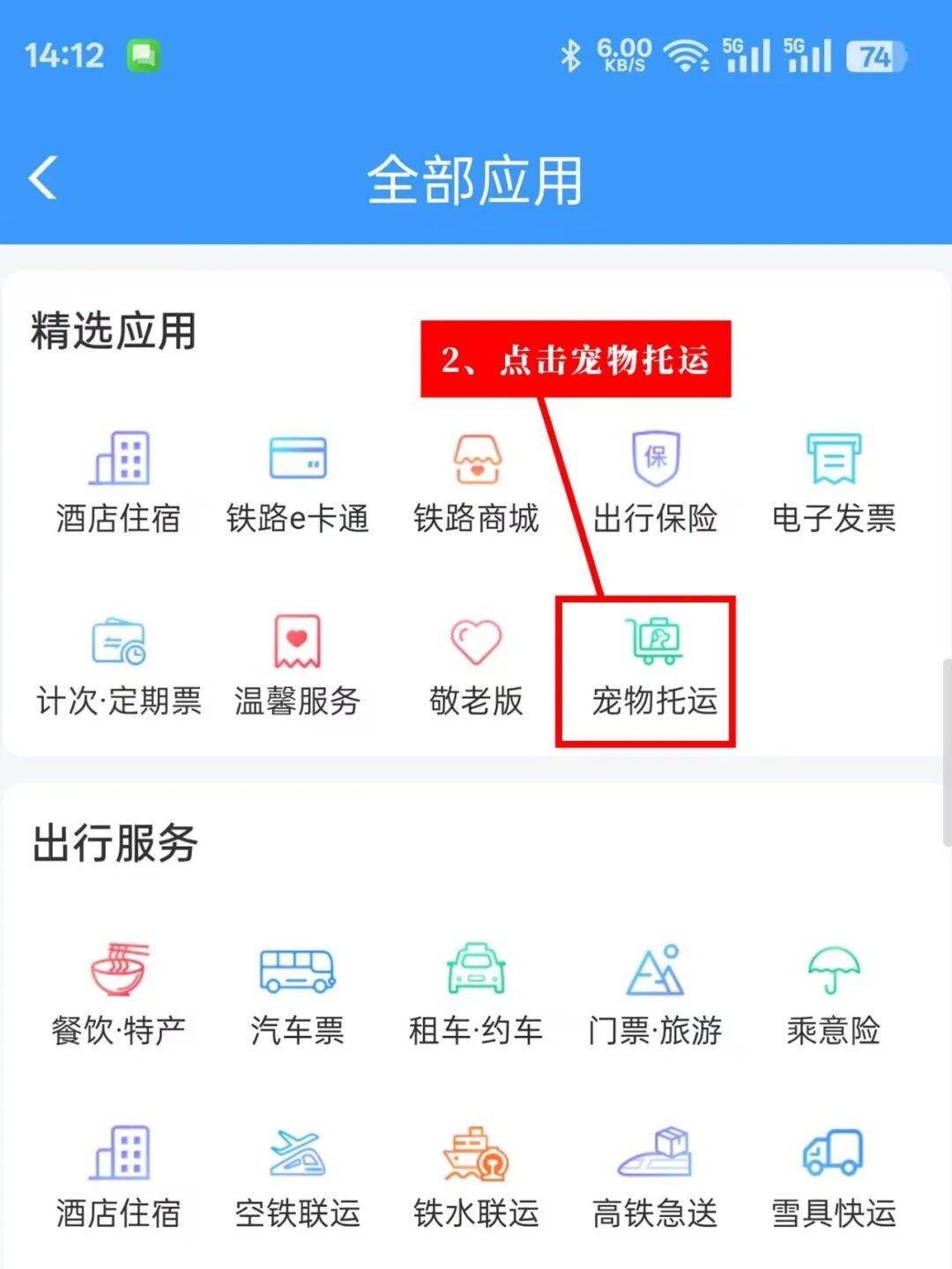Open 高铁急送 express delivery

[x=655, y=1177]
